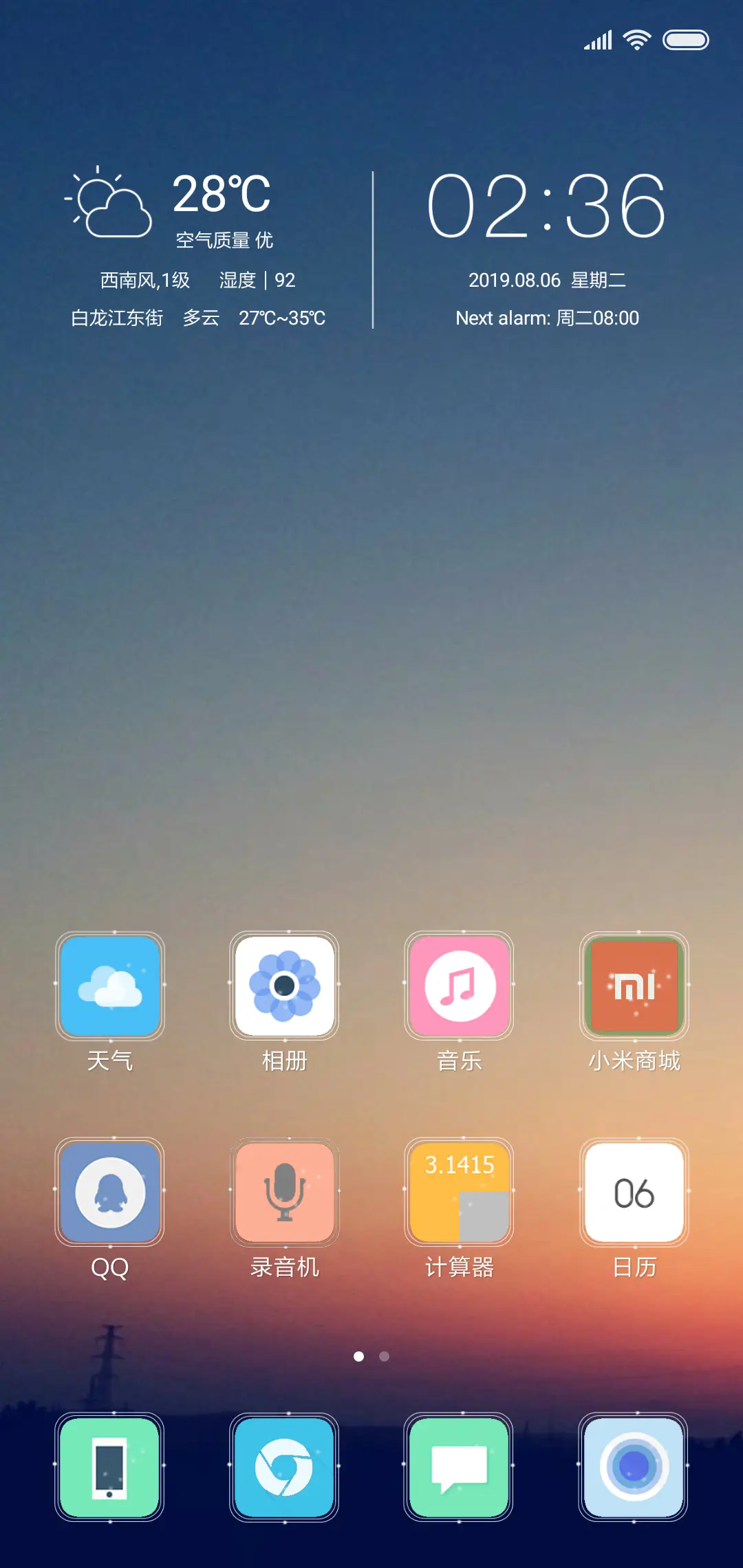Image resolution: width=743 pixels, height=1568 pixels.
Task: Tap the 白龙江东街 location label
Action: click(x=118, y=318)
